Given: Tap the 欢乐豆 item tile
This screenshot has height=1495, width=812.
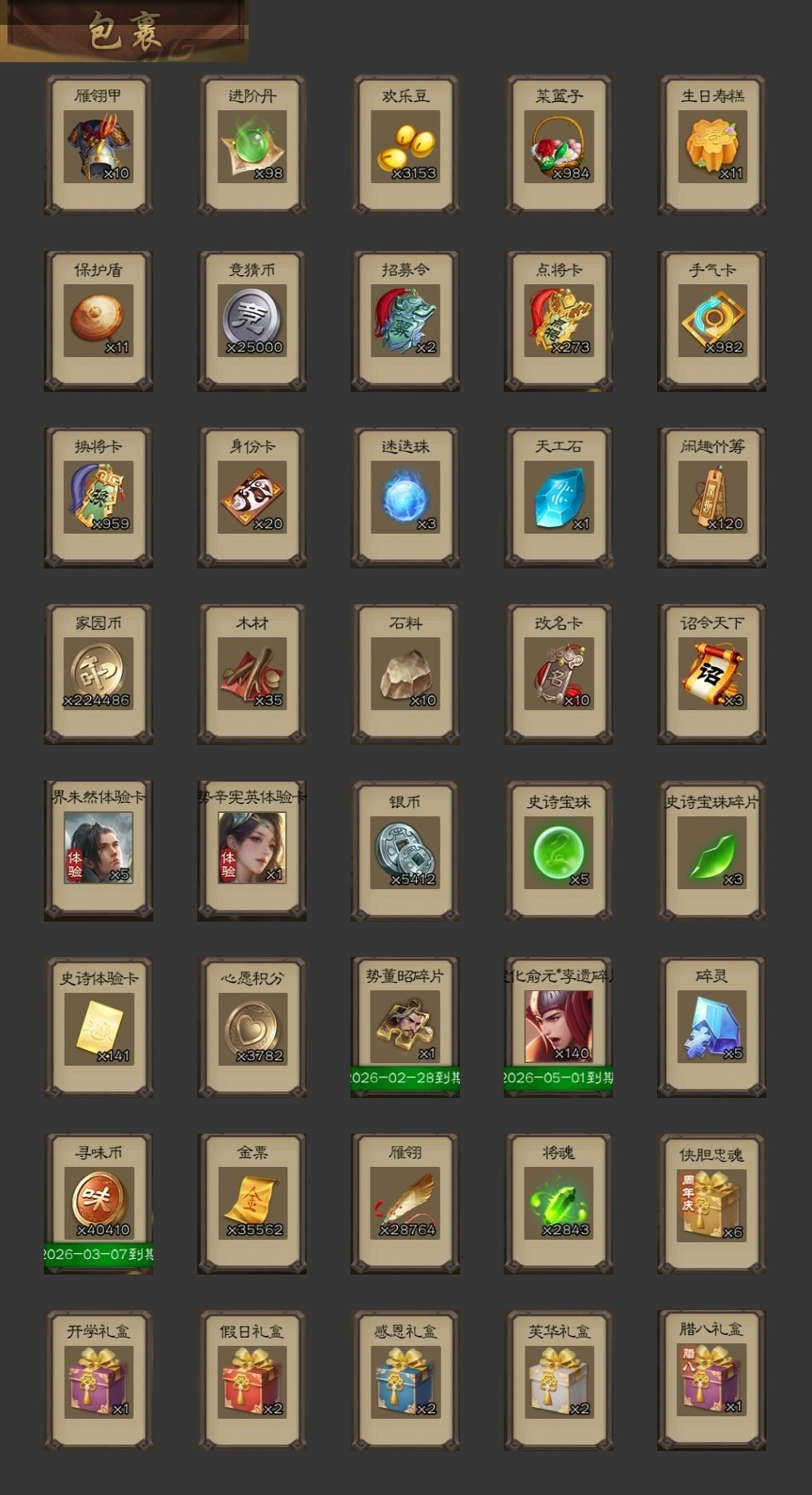Looking at the screenshot, I should pyautogui.click(x=405, y=147).
